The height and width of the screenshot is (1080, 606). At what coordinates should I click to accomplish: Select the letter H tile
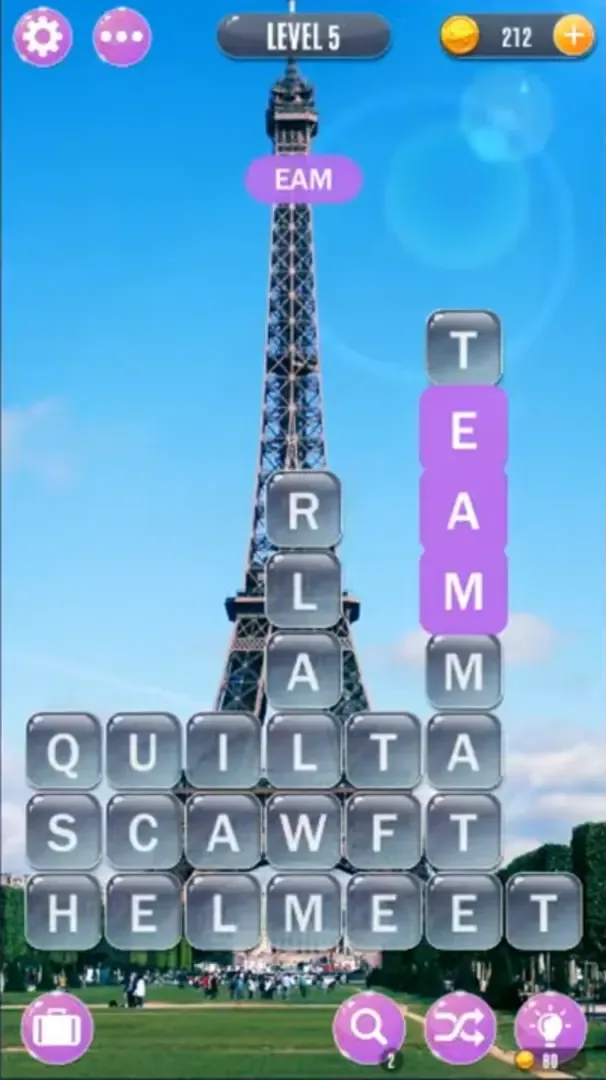(x=63, y=911)
